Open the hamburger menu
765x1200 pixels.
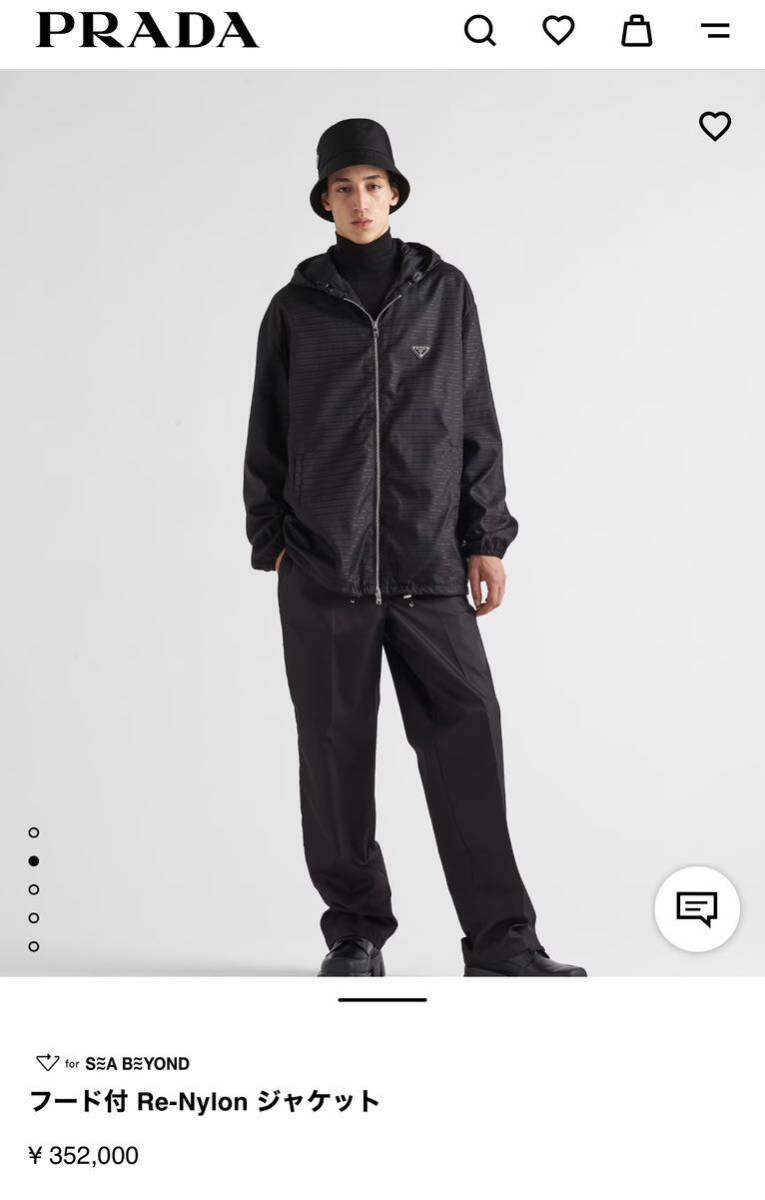[715, 31]
